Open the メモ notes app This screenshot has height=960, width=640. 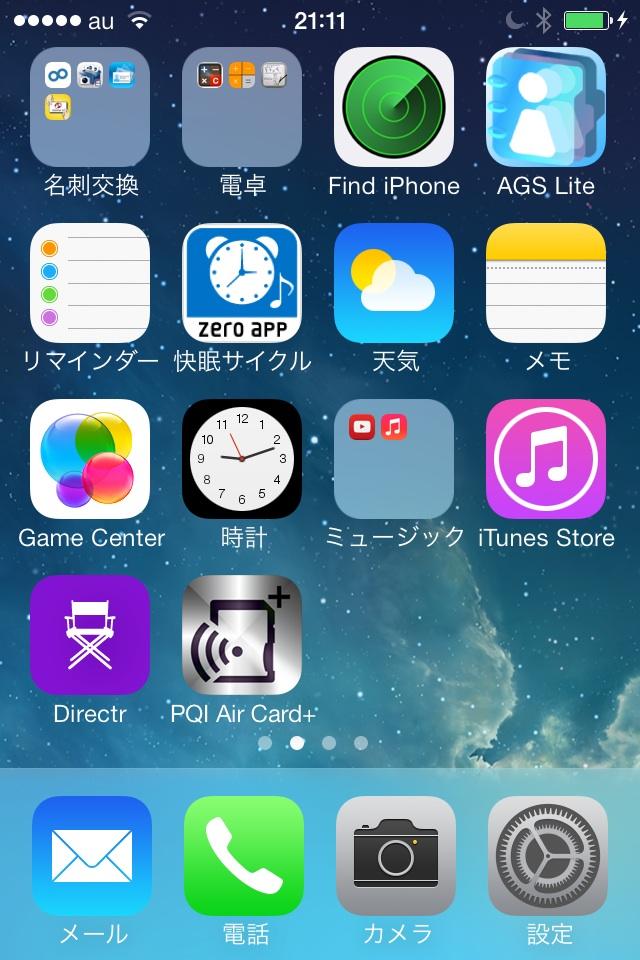coord(546,283)
